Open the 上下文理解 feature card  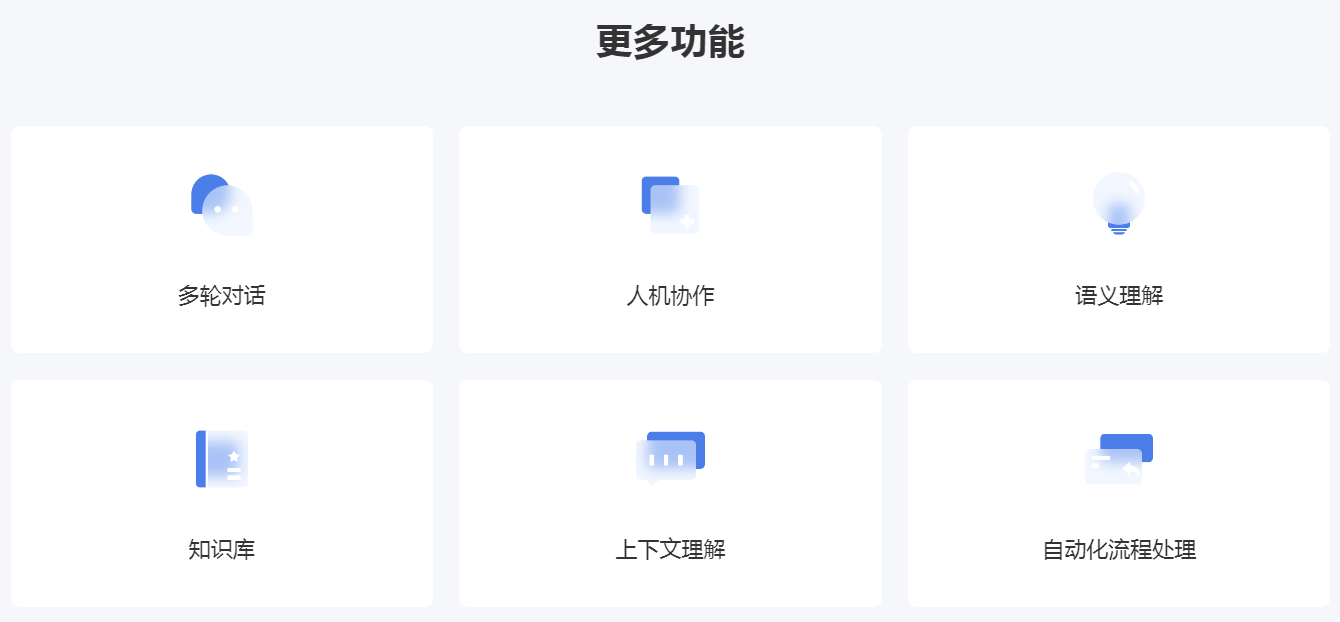(670, 493)
